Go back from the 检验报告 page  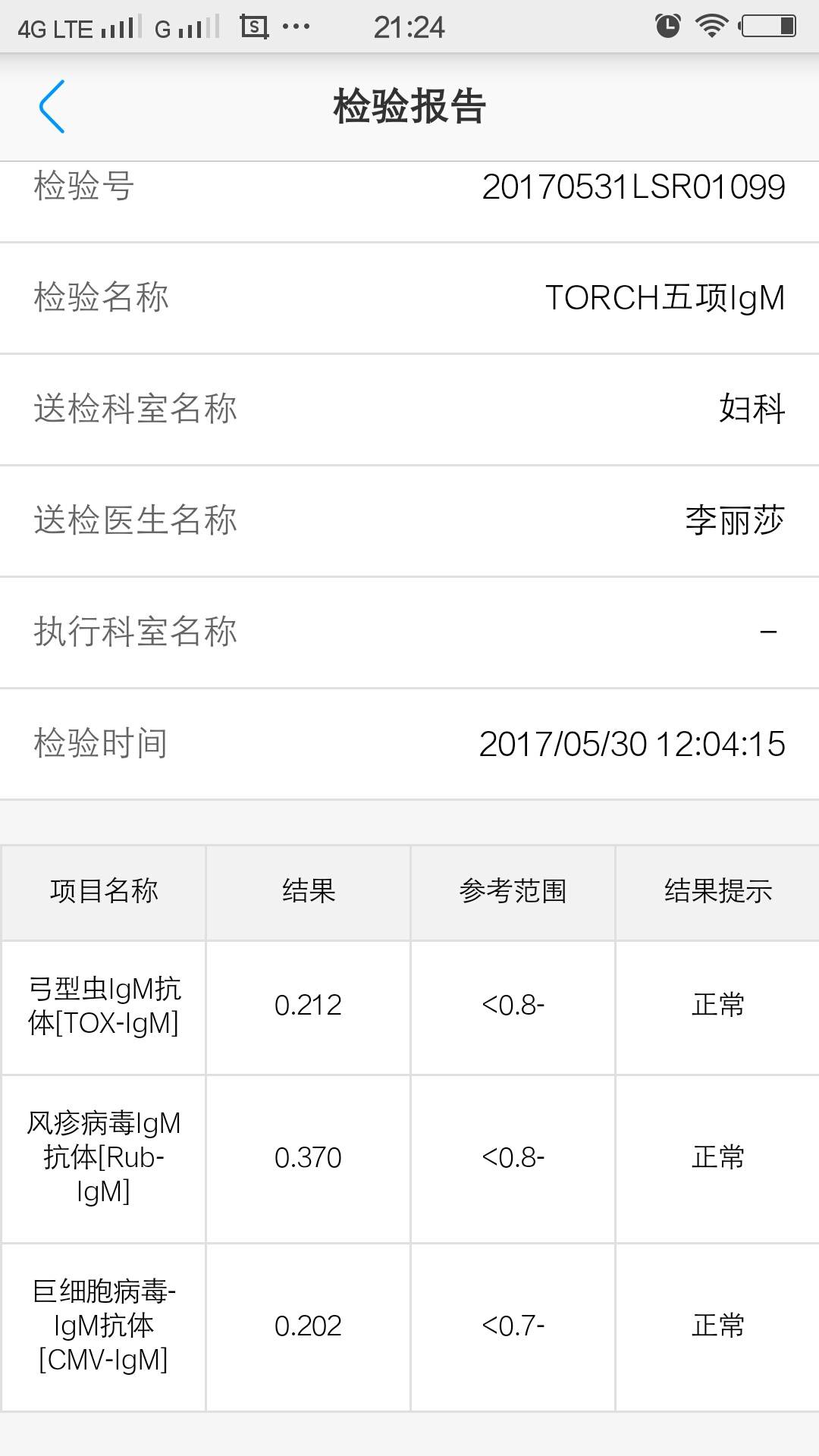pos(52,106)
